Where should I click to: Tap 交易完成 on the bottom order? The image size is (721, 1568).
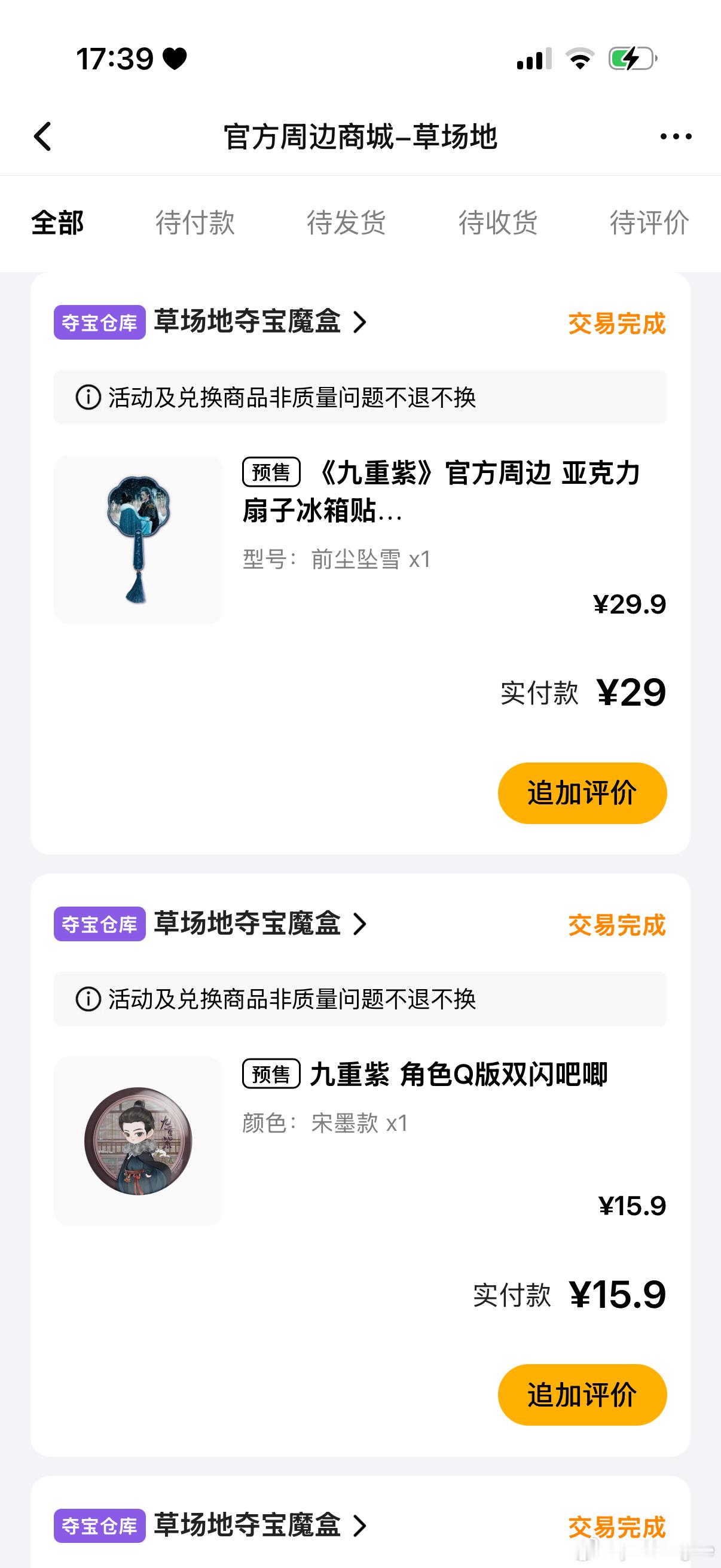tap(617, 1526)
